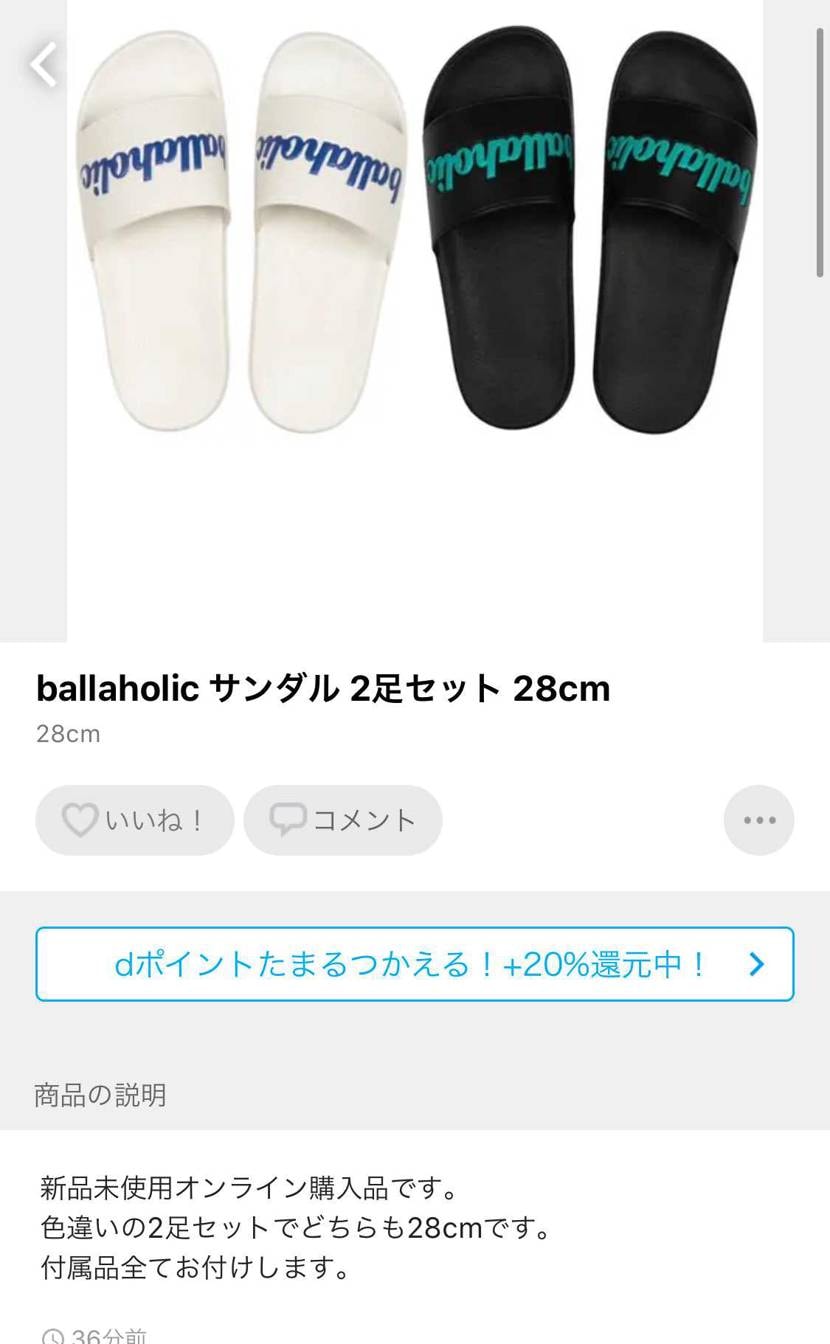Screen dimensions: 830x1344
Task: Click the right-pointing chevron in the d-point banner
Action: pos(757,963)
